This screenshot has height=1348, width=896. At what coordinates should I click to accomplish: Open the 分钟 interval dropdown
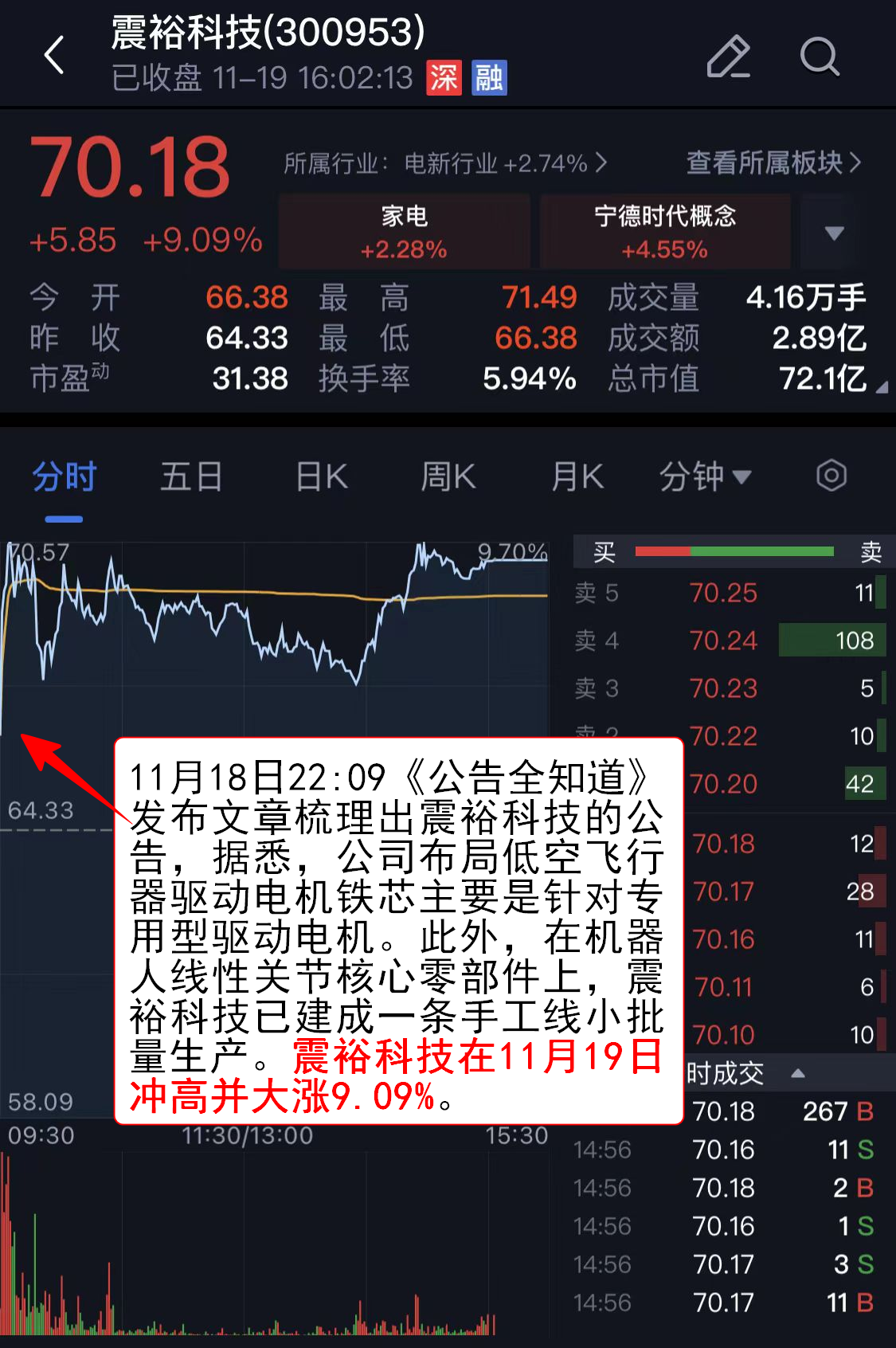point(704,477)
